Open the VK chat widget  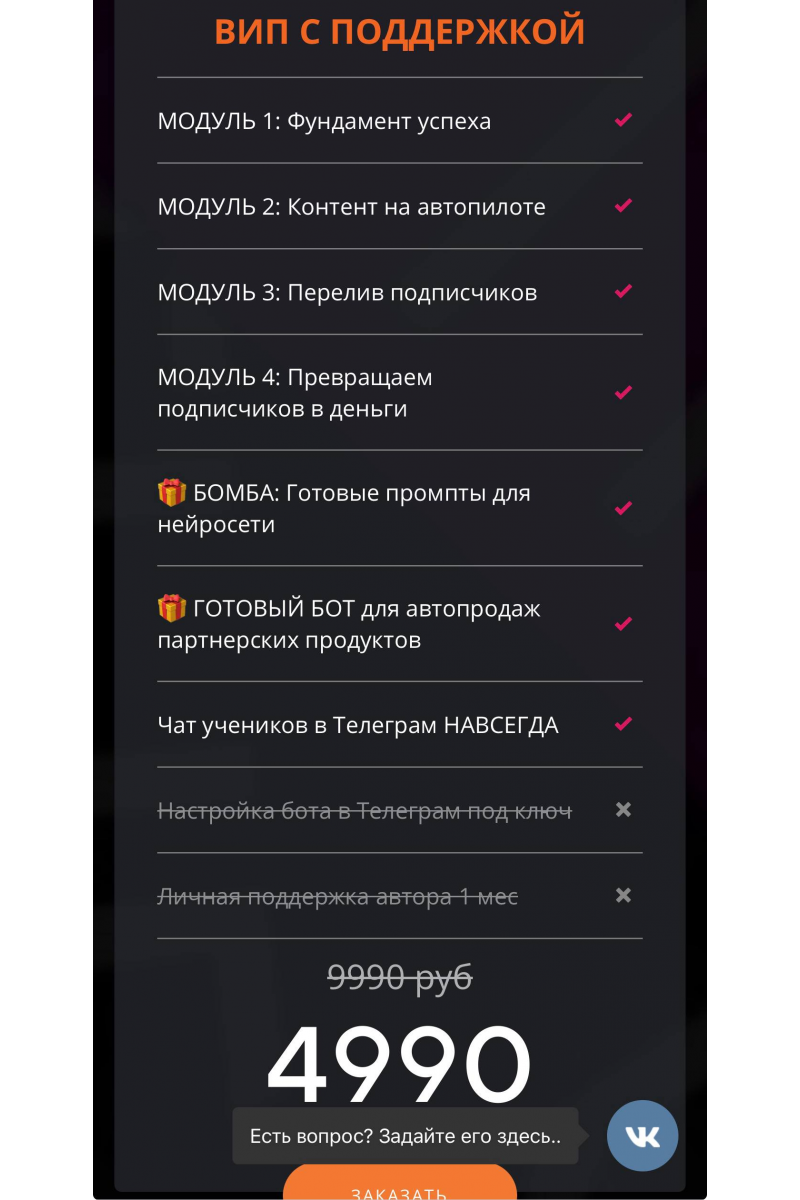point(642,1136)
